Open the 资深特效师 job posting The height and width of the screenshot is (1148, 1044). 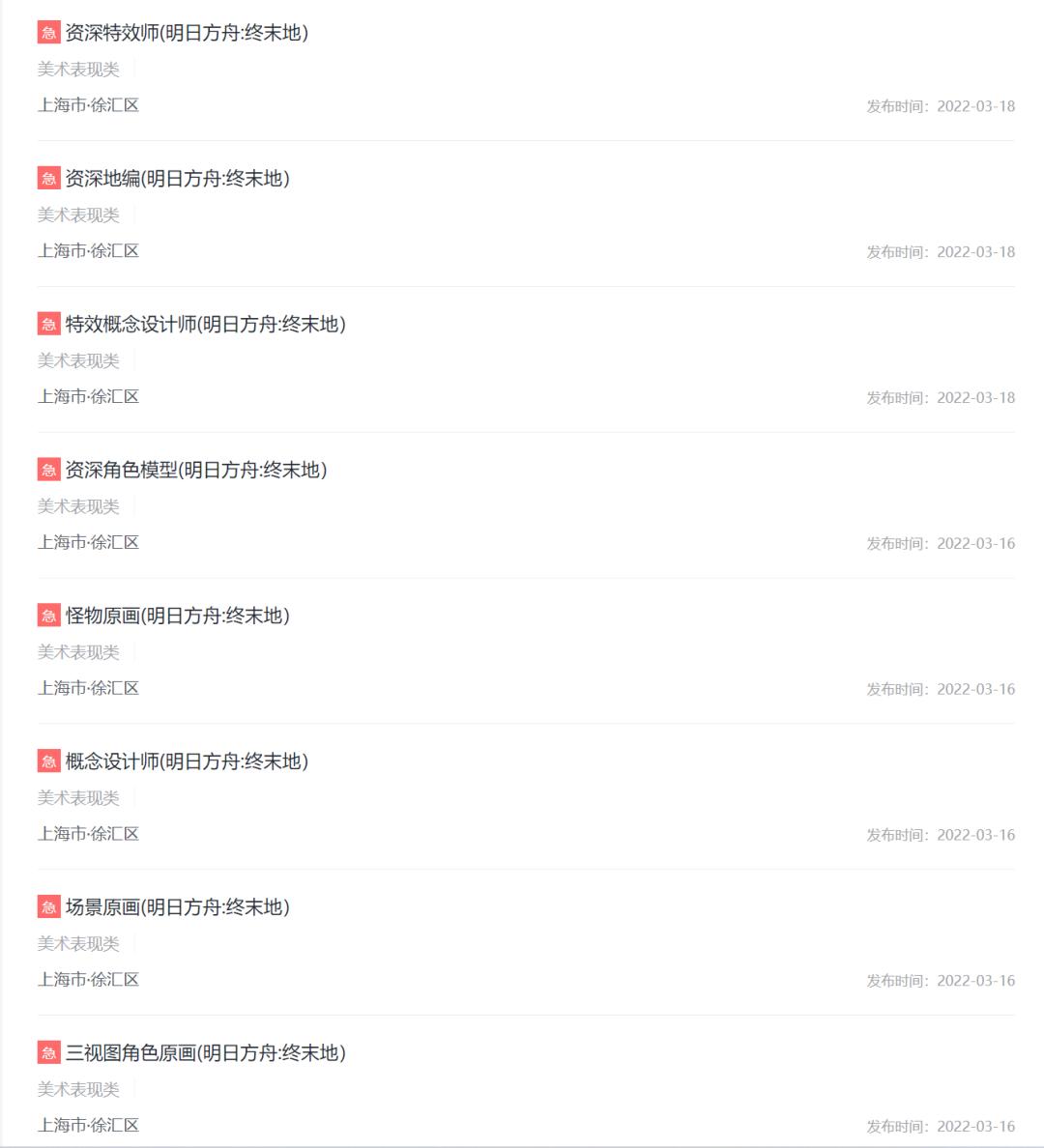[x=187, y=33]
